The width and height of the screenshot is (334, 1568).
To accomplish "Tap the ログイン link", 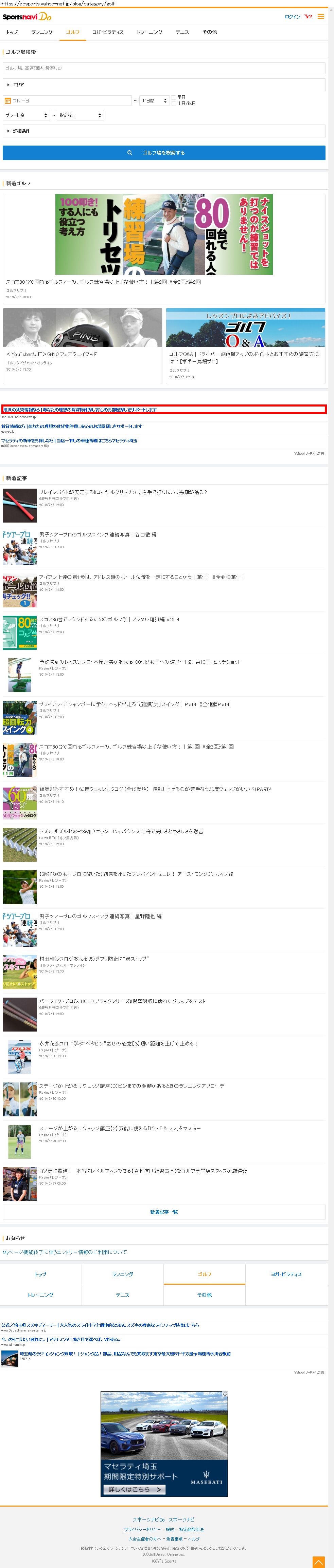I will pyautogui.click(x=292, y=17).
